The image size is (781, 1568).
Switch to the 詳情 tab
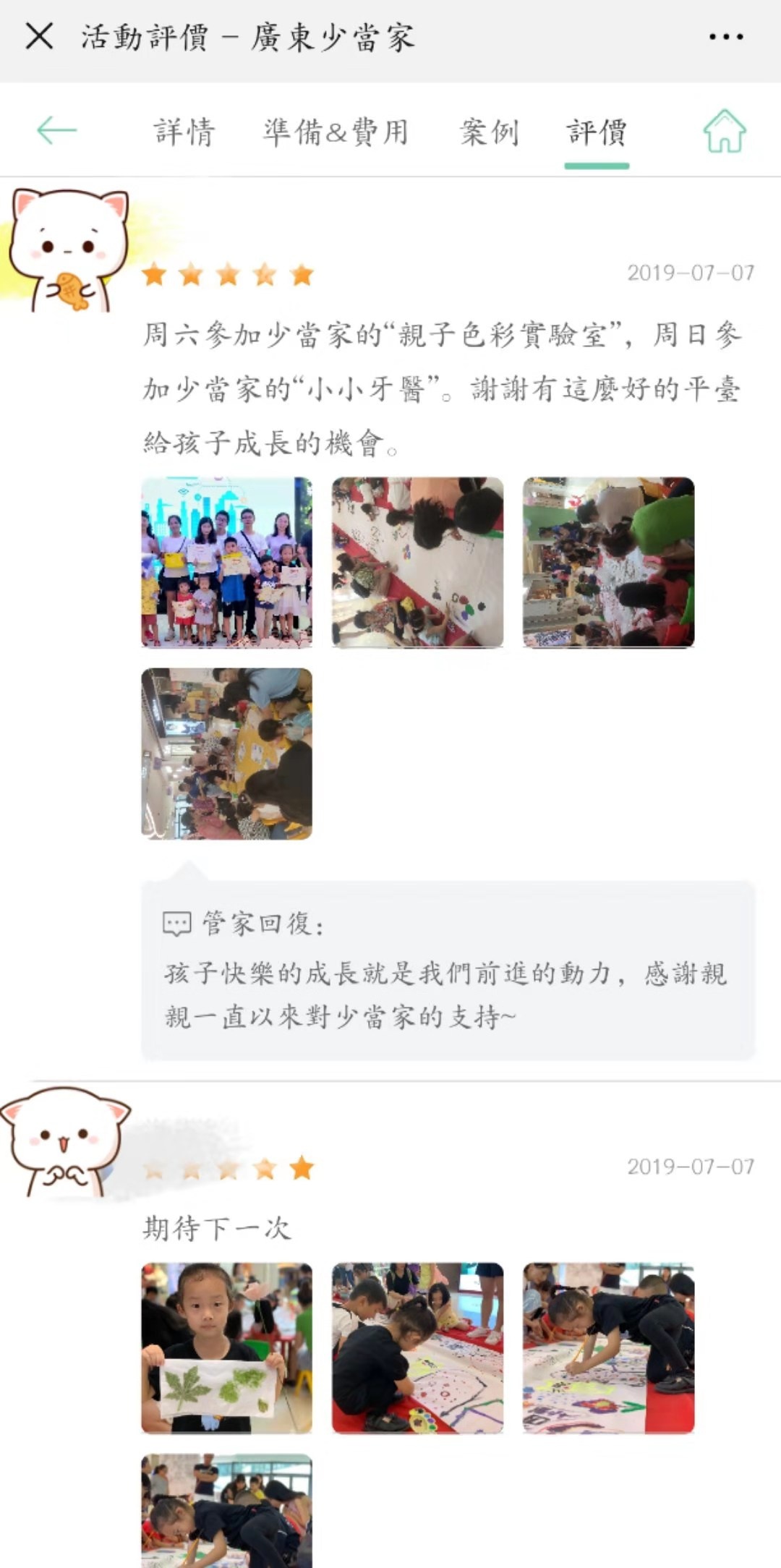click(x=184, y=132)
